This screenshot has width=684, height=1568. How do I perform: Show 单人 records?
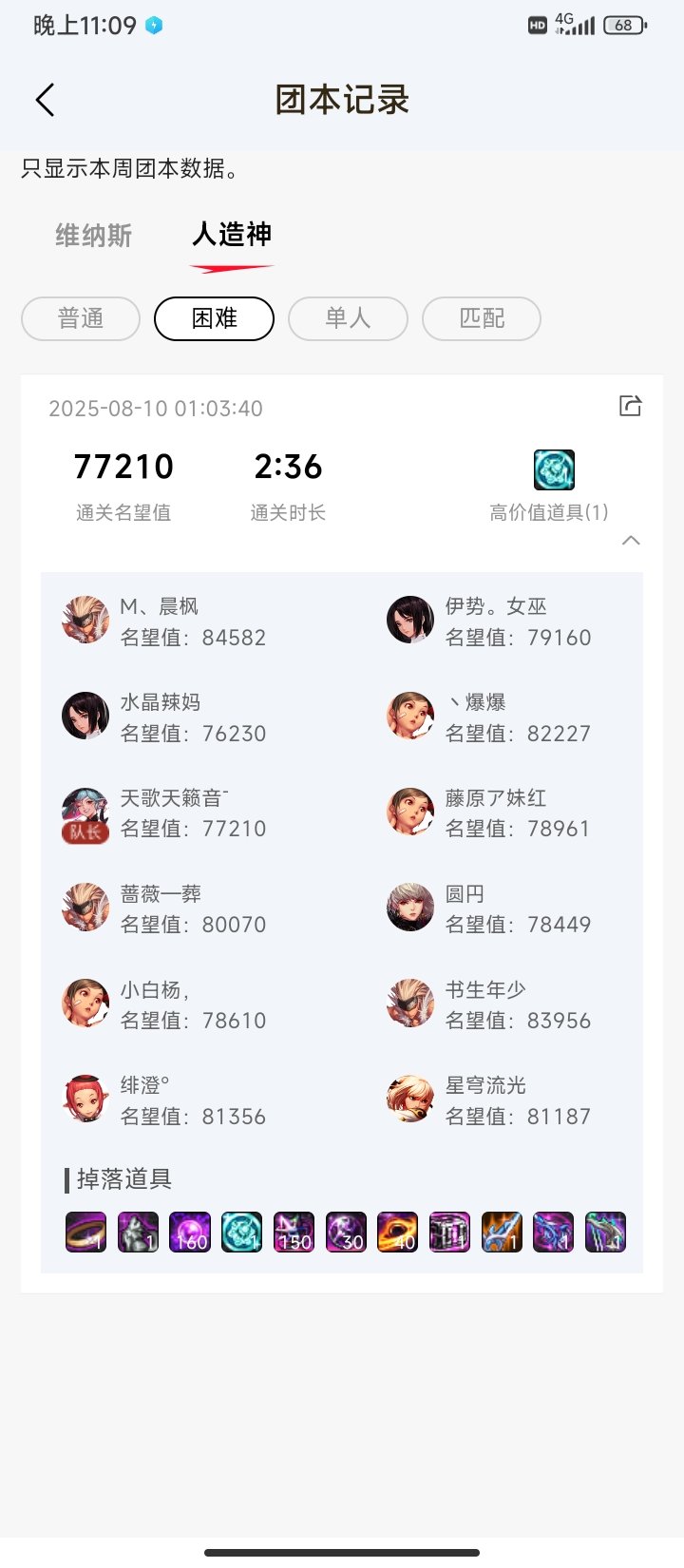coord(348,318)
